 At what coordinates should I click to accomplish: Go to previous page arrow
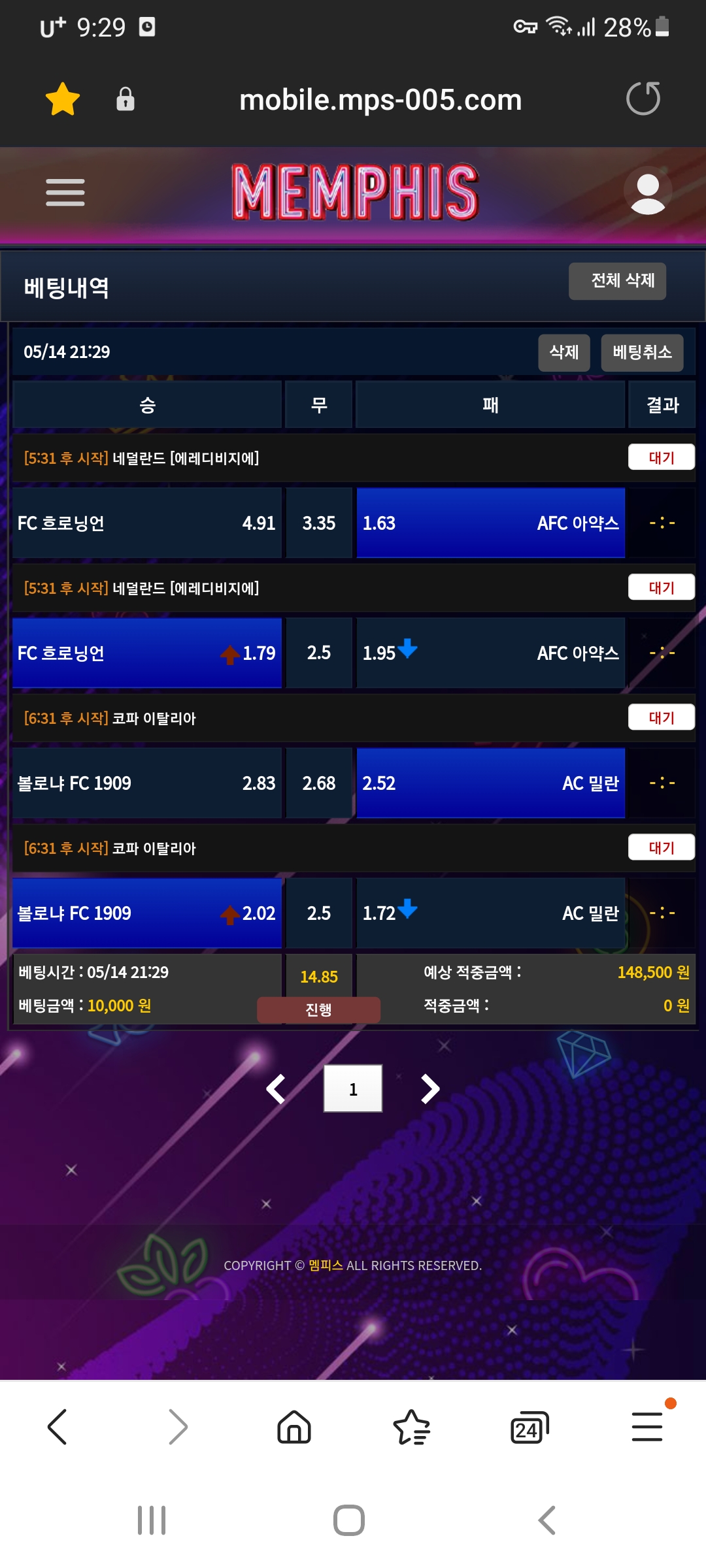pyautogui.click(x=276, y=1089)
